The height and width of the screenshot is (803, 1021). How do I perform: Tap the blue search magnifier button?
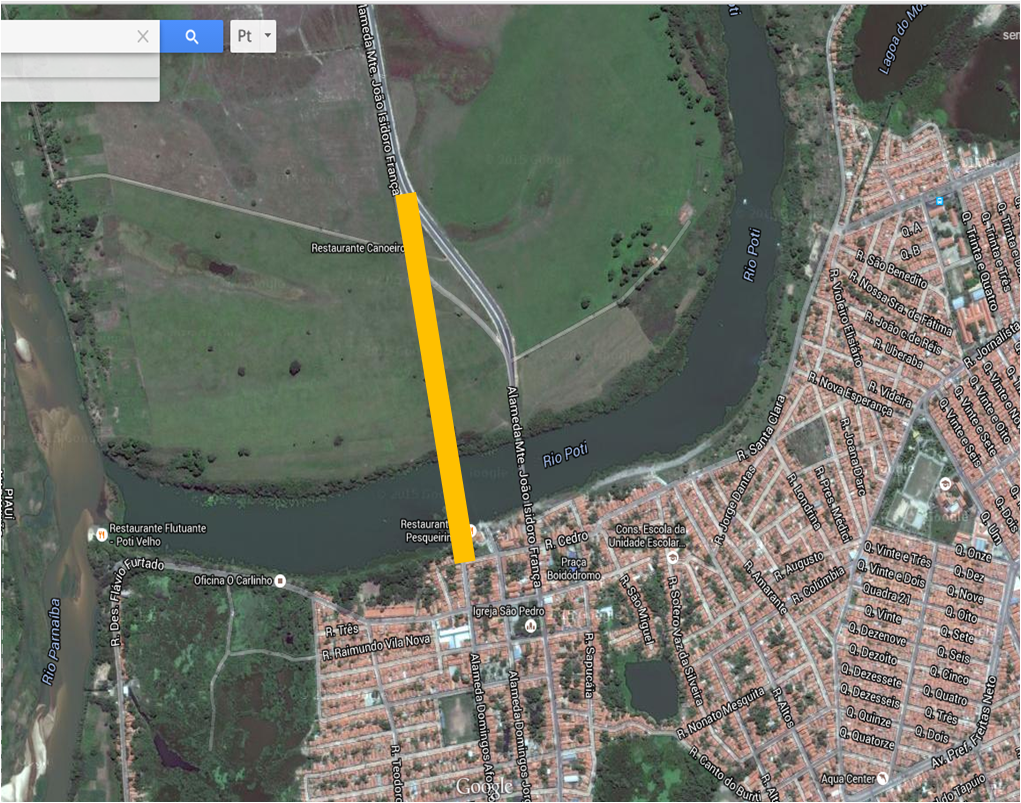191,36
